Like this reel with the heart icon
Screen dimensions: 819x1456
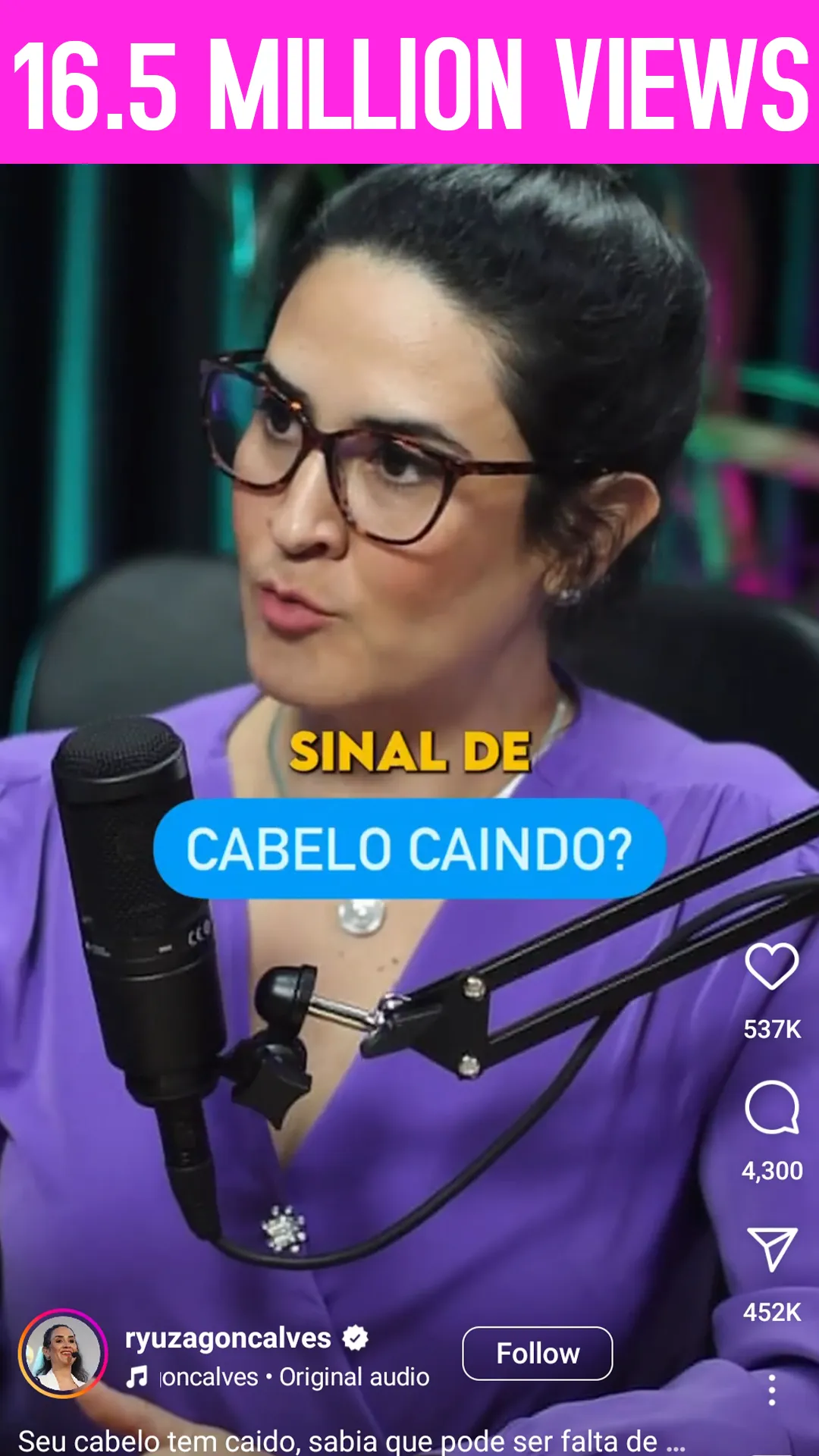772,966
